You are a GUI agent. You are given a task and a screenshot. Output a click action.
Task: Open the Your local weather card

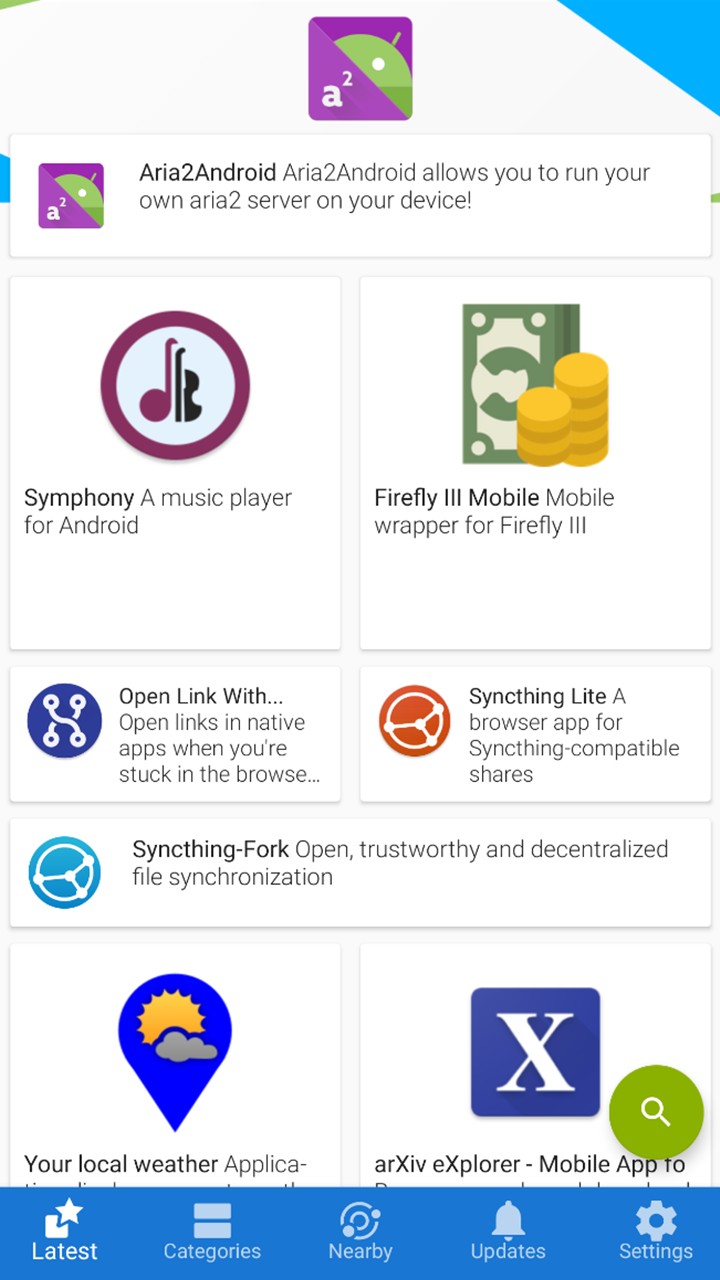175,1065
